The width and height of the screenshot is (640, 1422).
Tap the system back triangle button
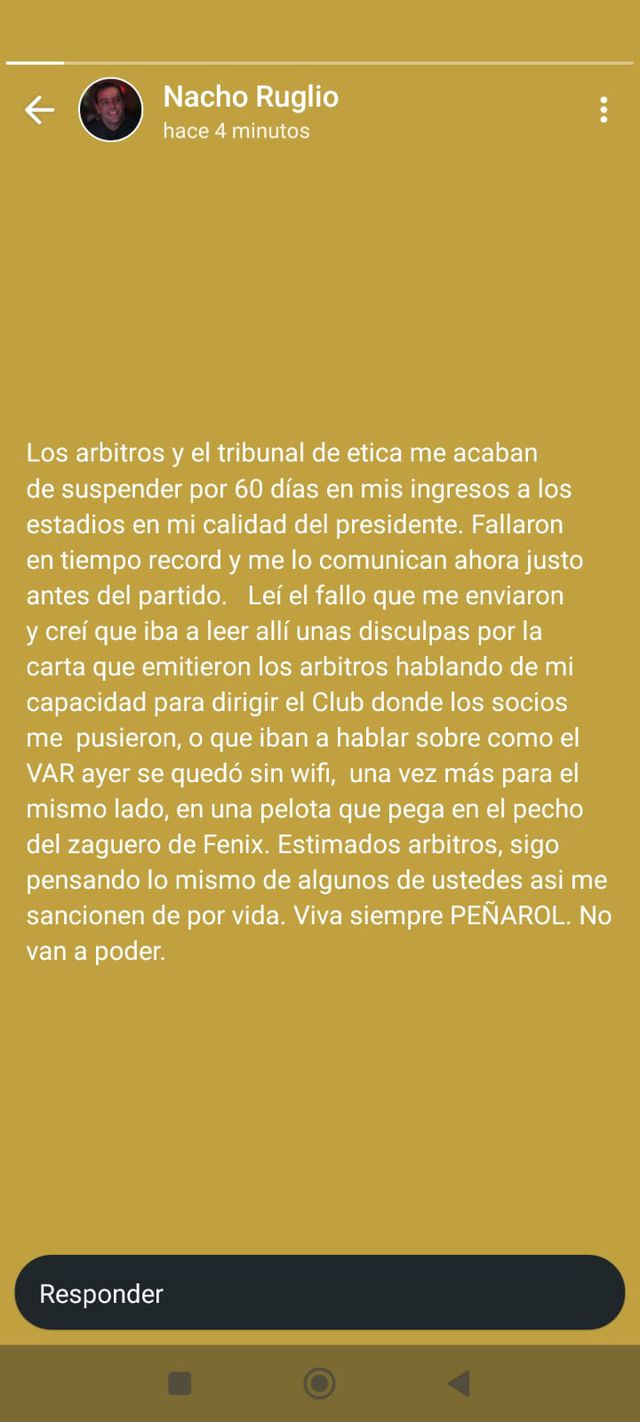[x=459, y=1383]
